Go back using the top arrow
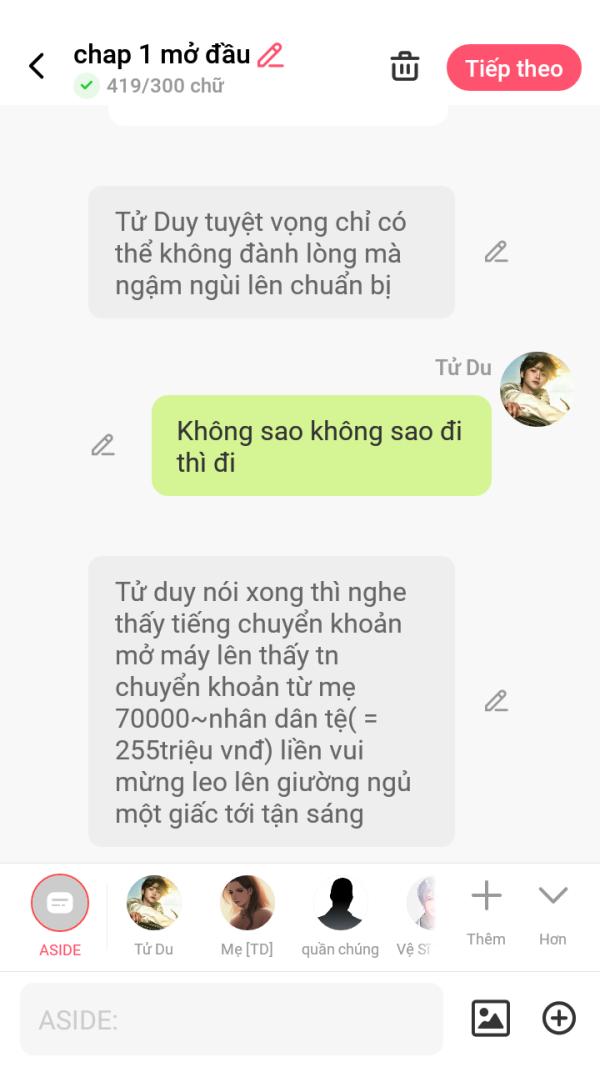This screenshot has height=1067, width=600. (37, 67)
